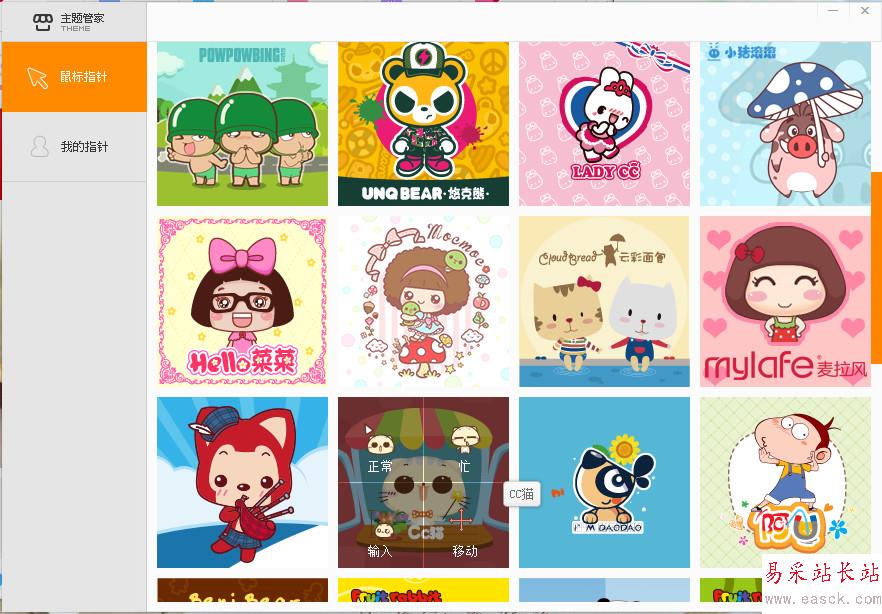Open the UNQ BEAR cursor theme
This screenshot has height=614, width=882.
pyautogui.click(x=423, y=123)
